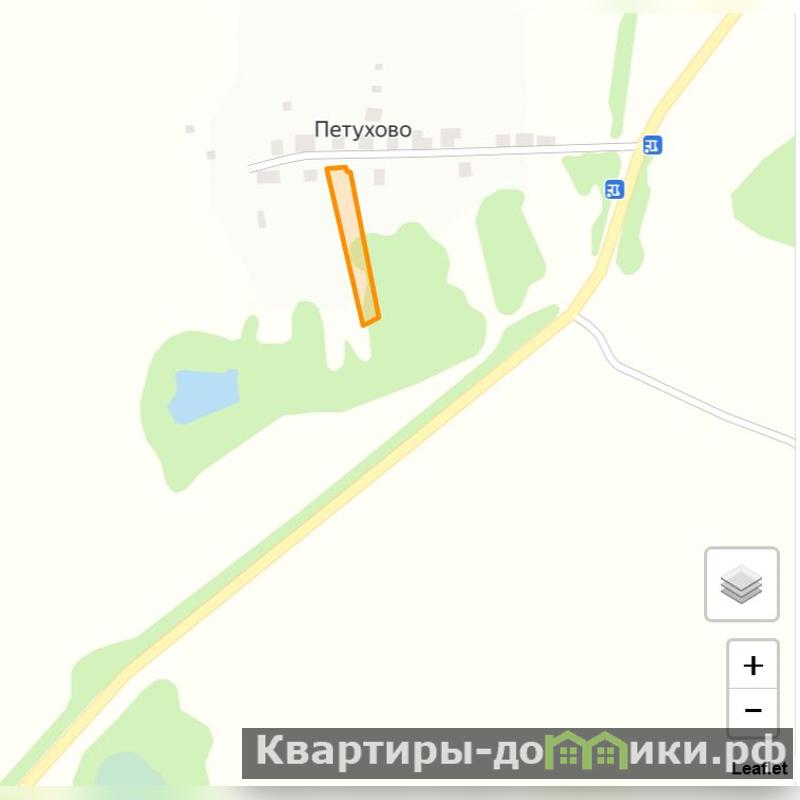The width and height of the screenshot is (800, 800).
Task: Zoom out of the map
Action: point(753,711)
